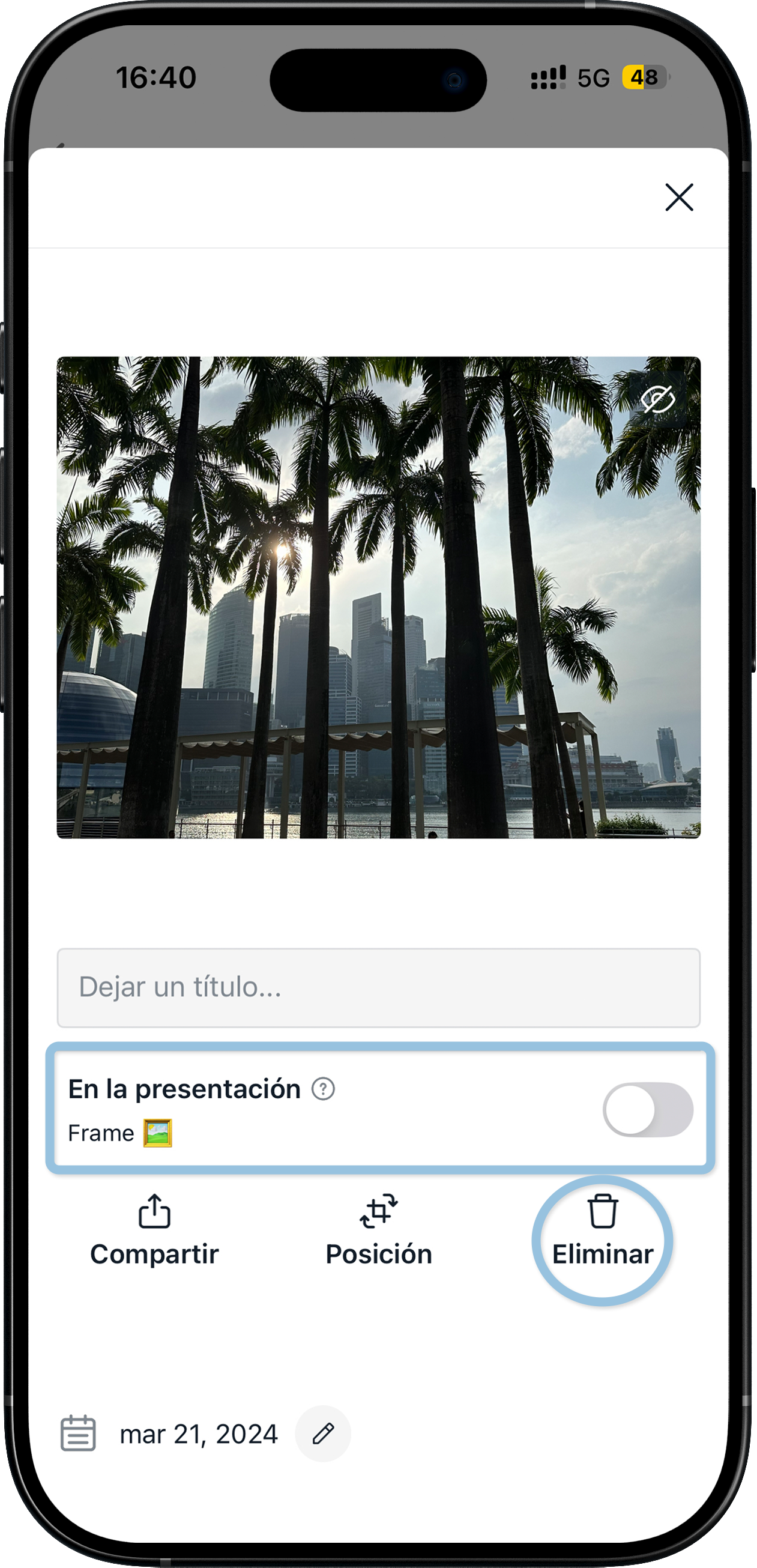
Task: Tap the 'Dejar un título...' field
Action: pyautogui.click(x=378, y=987)
